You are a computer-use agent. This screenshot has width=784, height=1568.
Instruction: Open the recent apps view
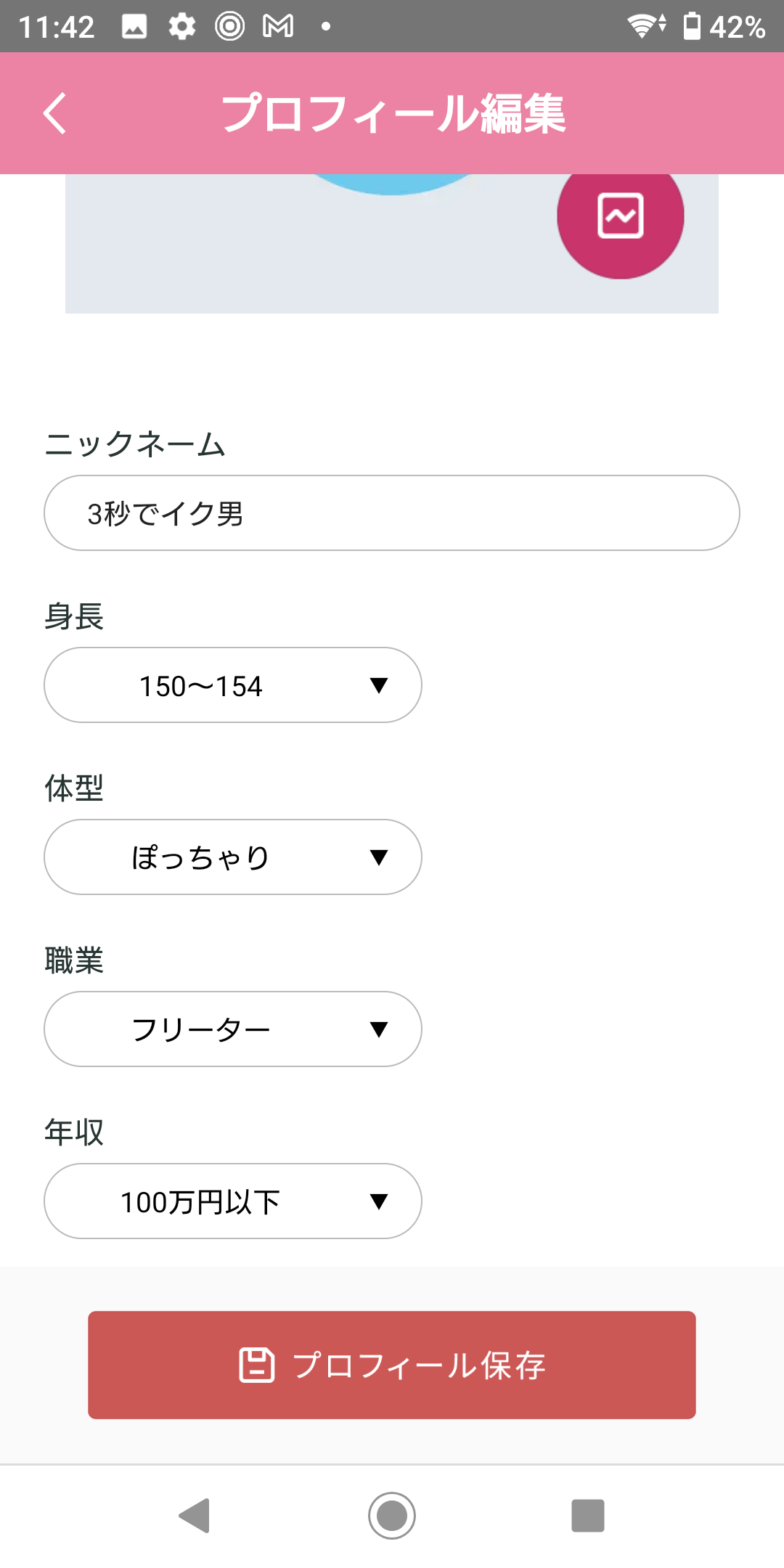click(588, 1516)
